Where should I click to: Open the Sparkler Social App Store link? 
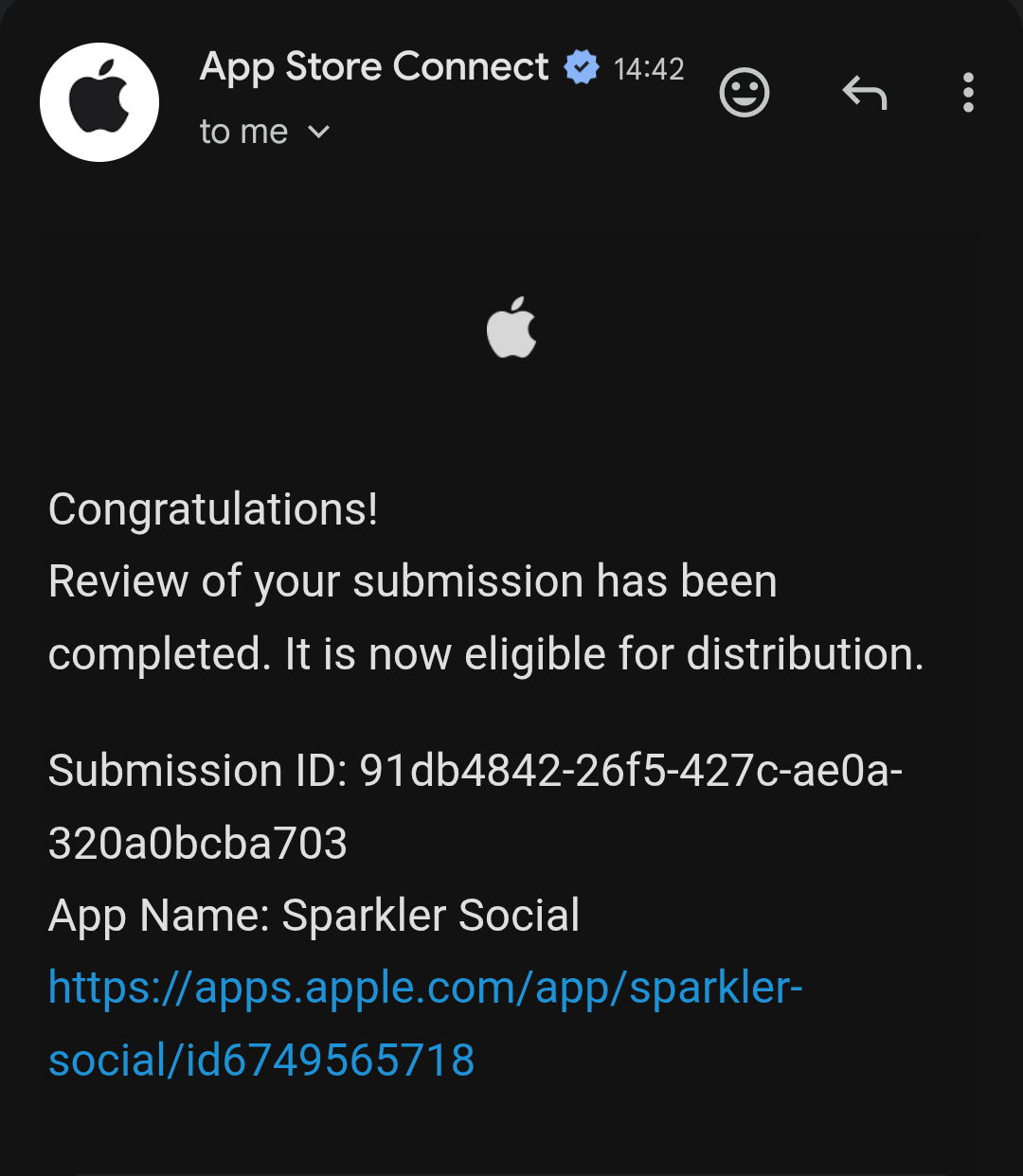point(424,989)
